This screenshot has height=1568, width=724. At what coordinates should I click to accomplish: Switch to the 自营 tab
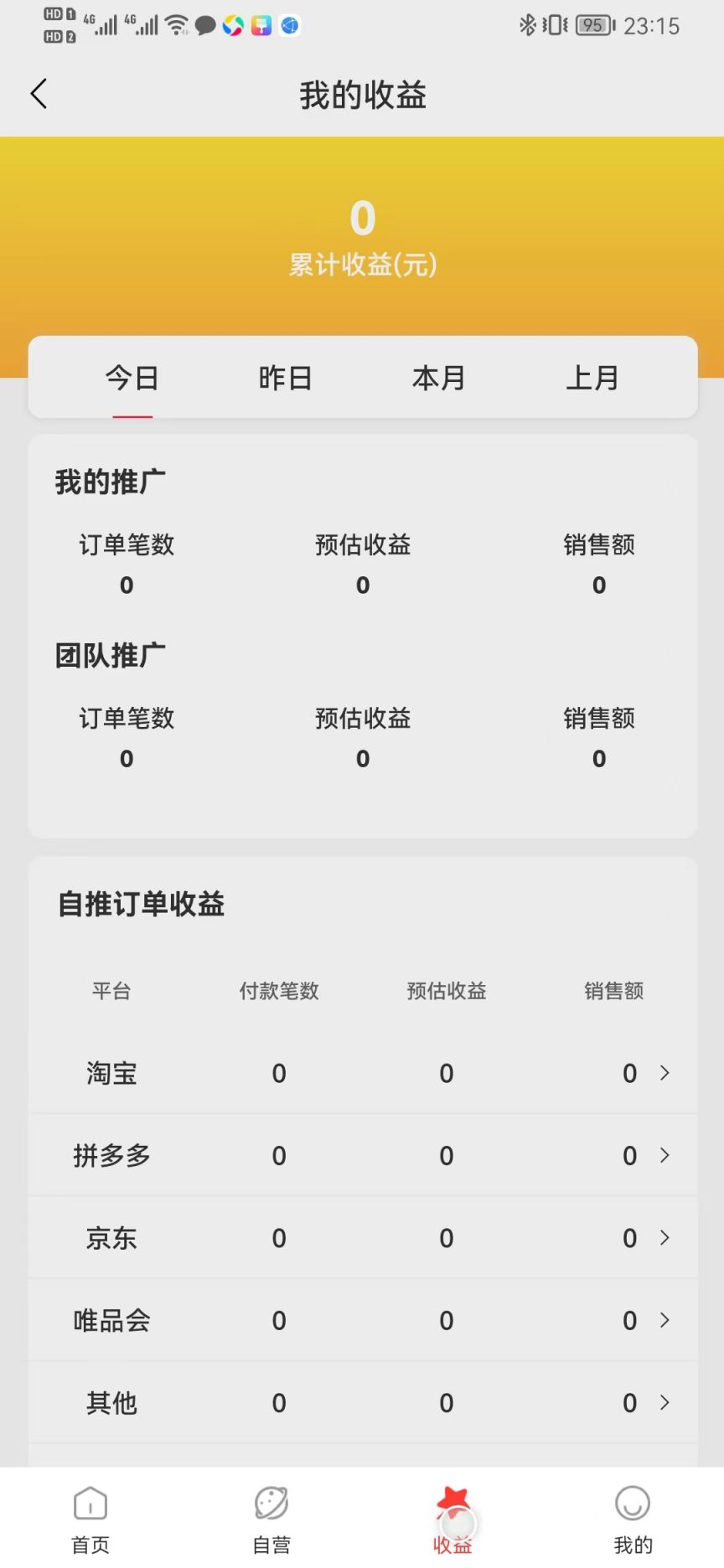point(271,1519)
